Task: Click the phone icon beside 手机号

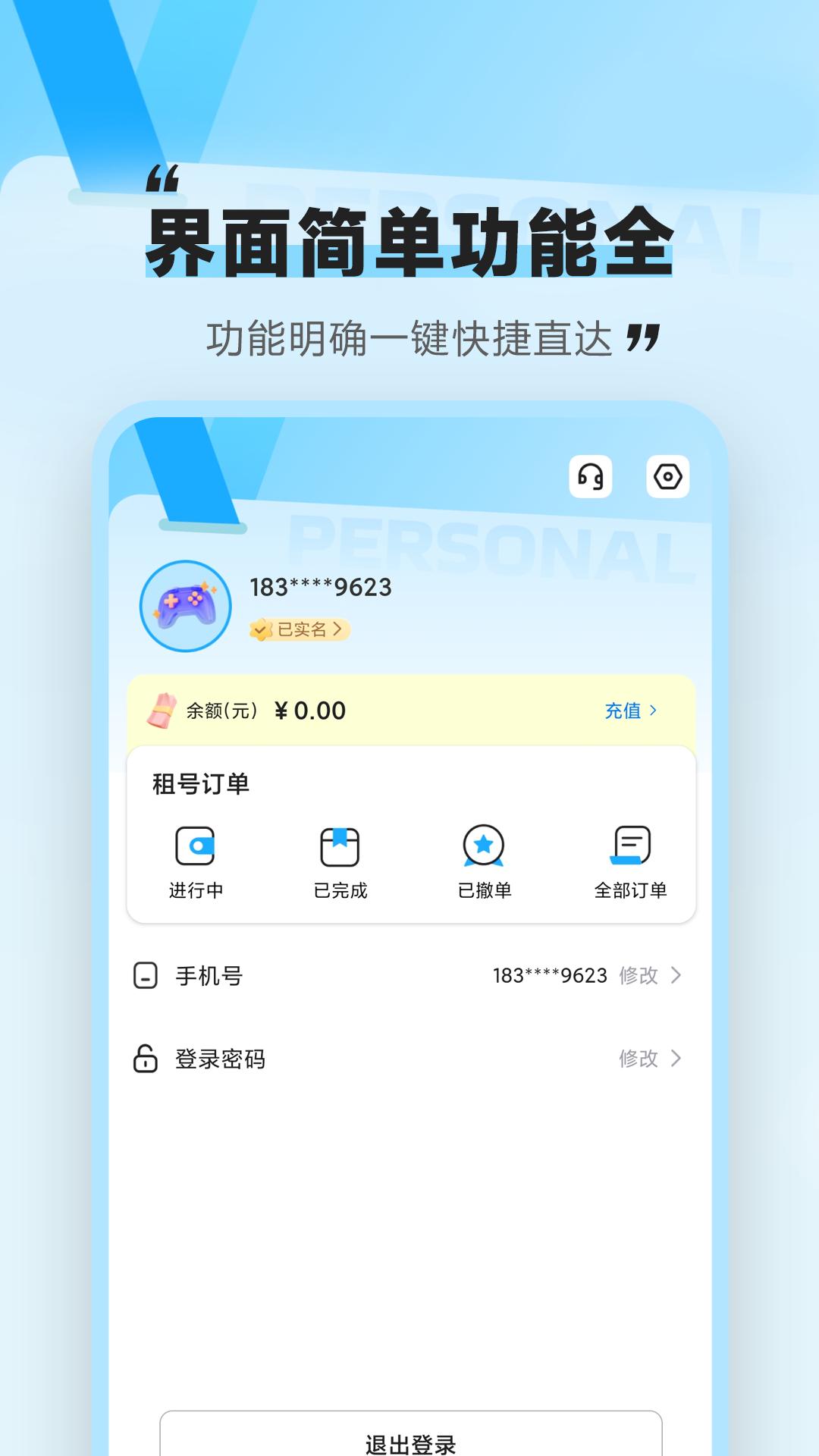Action: coord(144,975)
